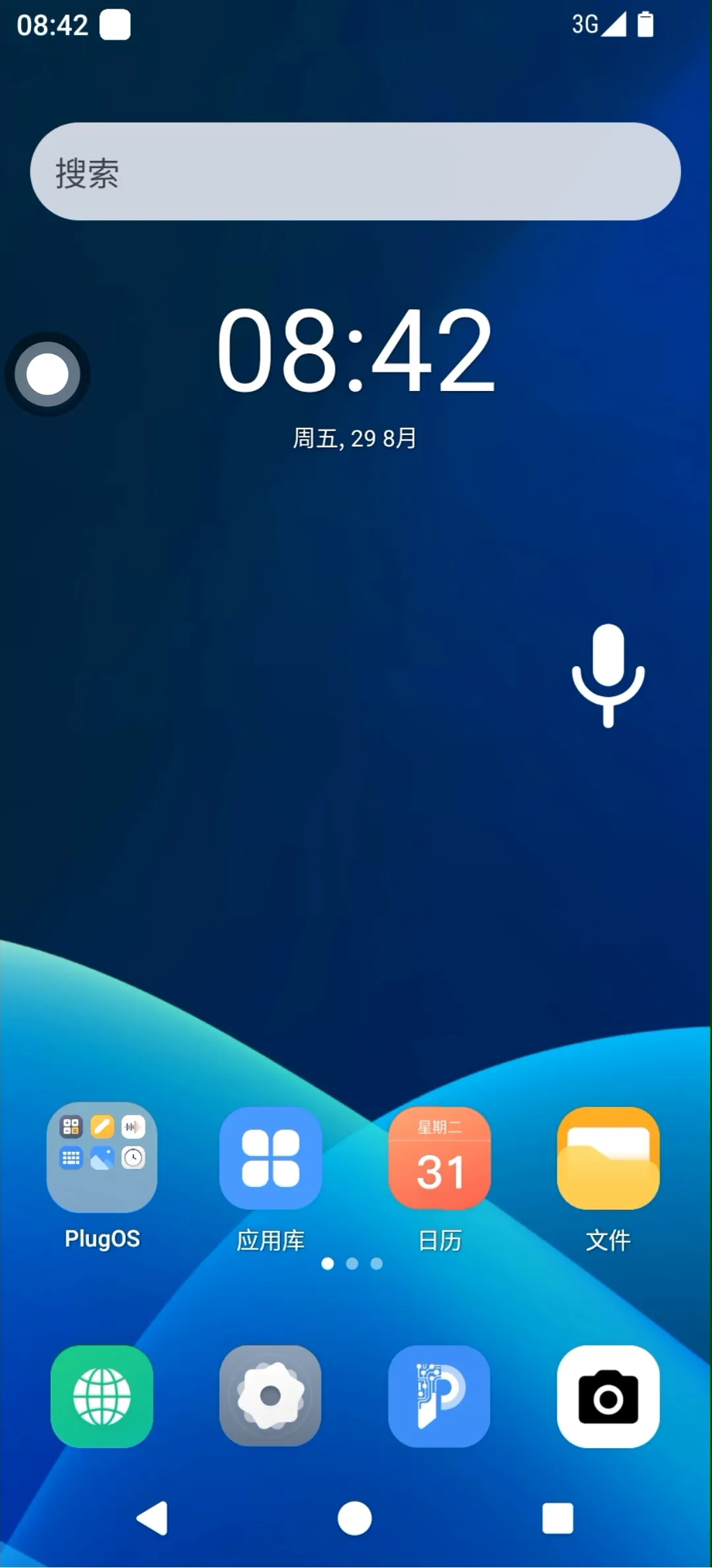Open the PlugOS folder
The image size is (712, 1568).
pyautogui.click(x=102, y=1158)
